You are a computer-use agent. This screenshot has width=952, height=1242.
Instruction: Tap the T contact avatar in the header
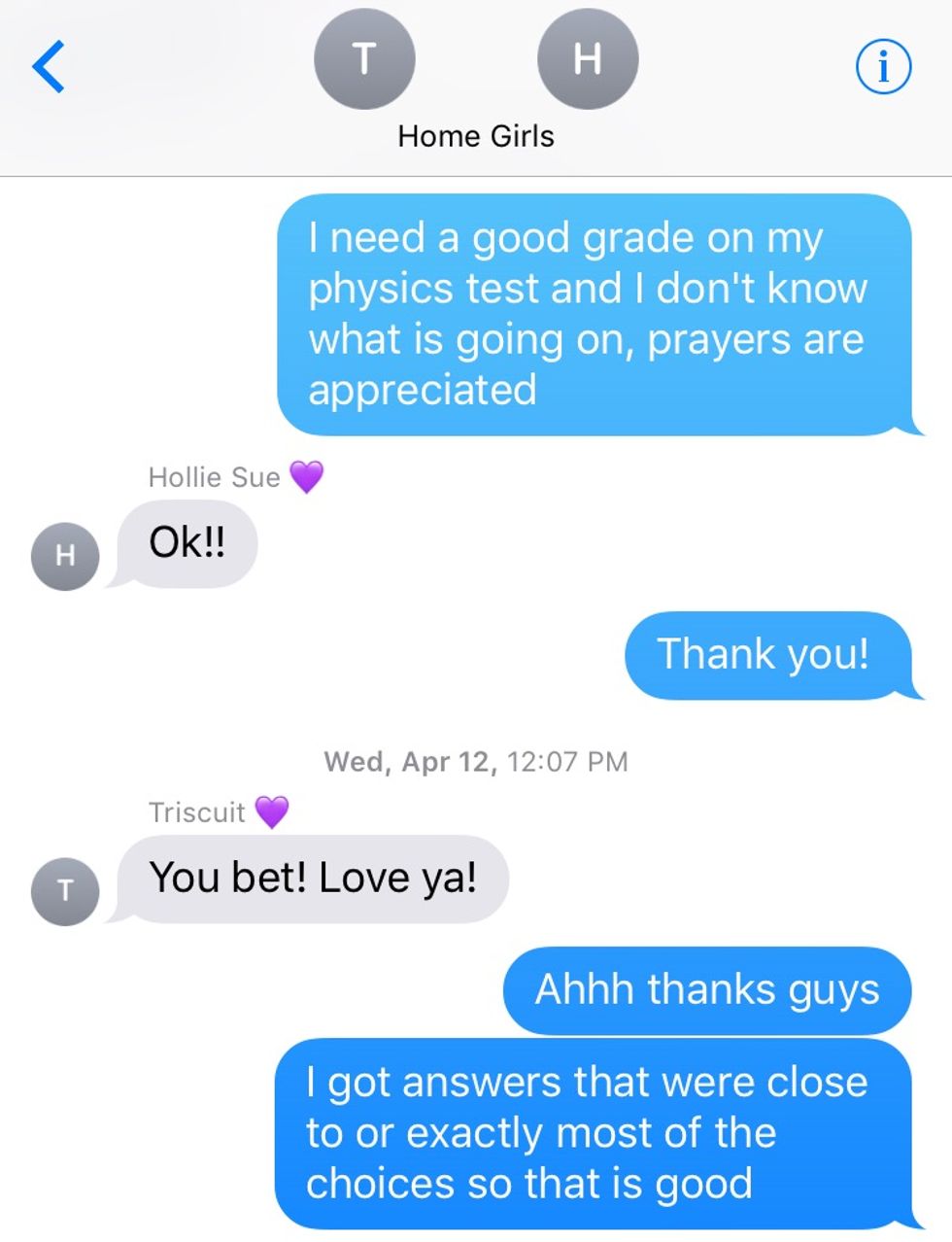[x=364, y=59]
